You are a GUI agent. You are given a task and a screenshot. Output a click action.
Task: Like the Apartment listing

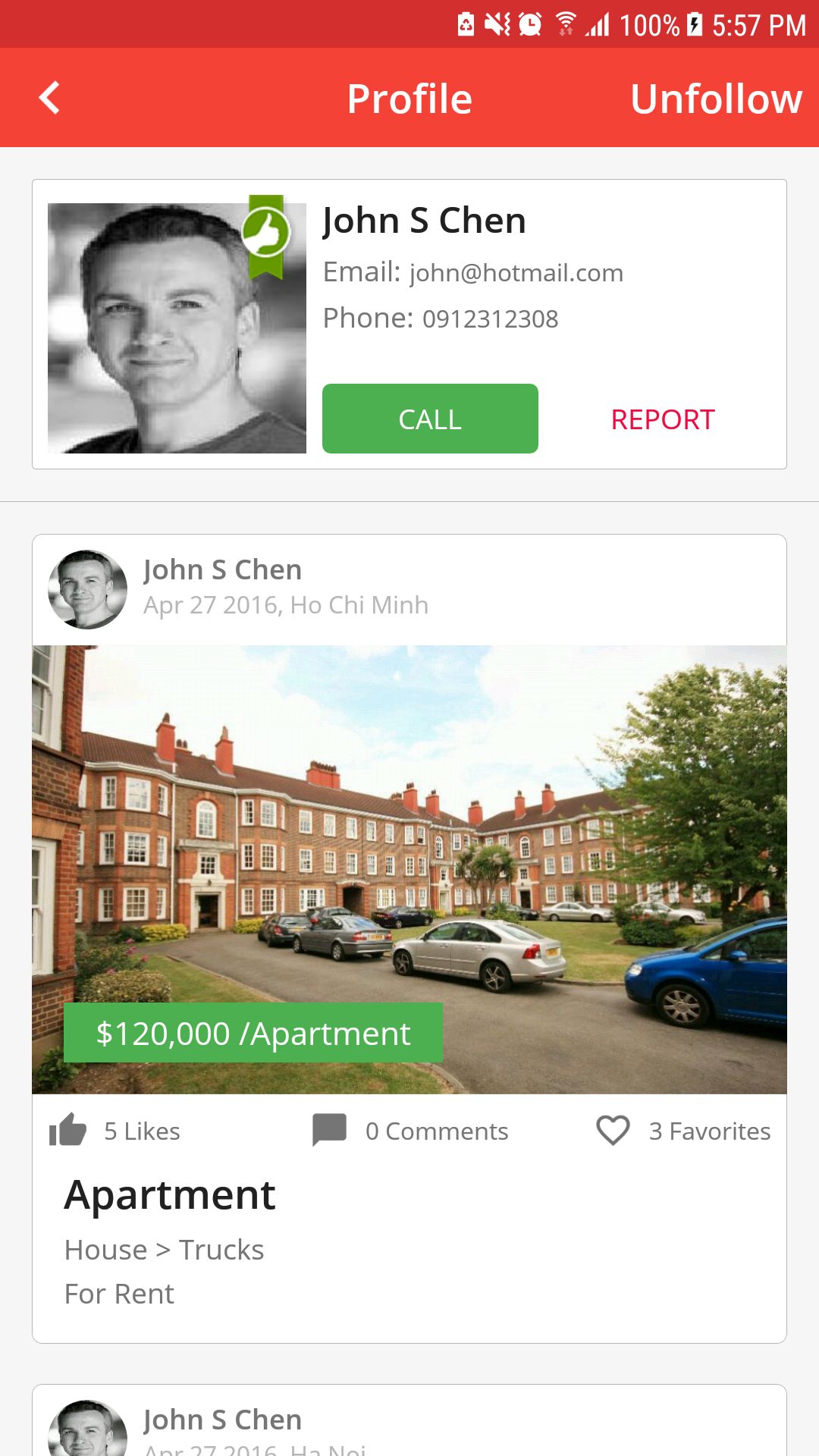(x=68, y=1131)
